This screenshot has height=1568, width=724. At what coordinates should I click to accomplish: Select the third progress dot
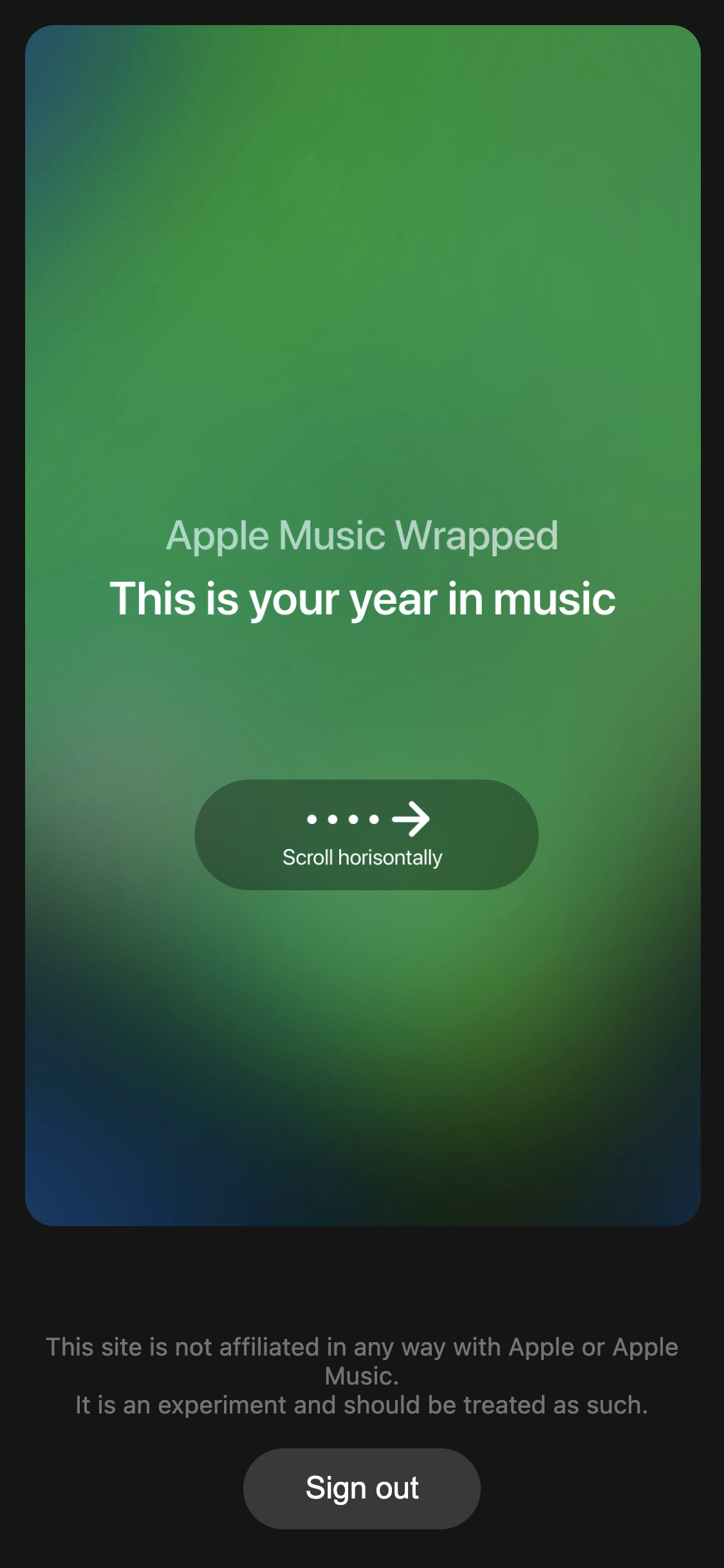355,819
